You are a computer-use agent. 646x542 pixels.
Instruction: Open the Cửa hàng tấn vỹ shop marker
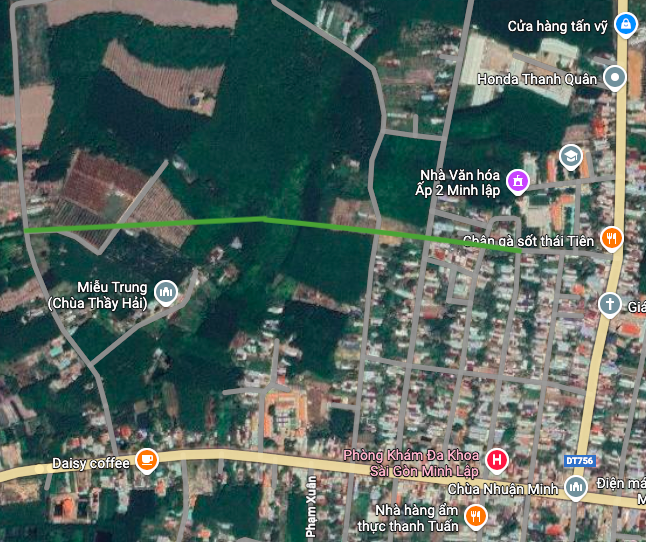(626, 25)
